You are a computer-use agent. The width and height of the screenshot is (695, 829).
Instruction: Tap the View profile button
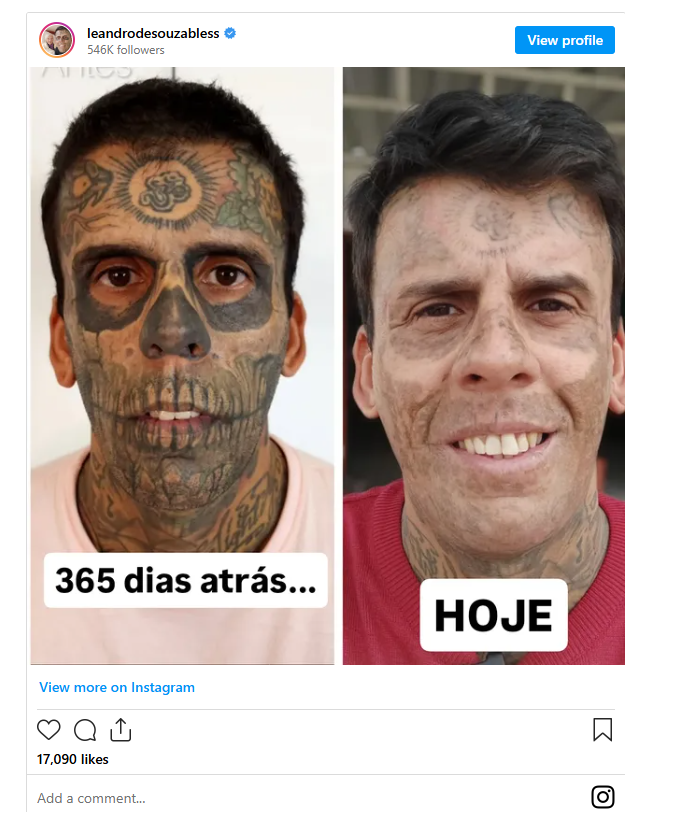coord(565,40)
